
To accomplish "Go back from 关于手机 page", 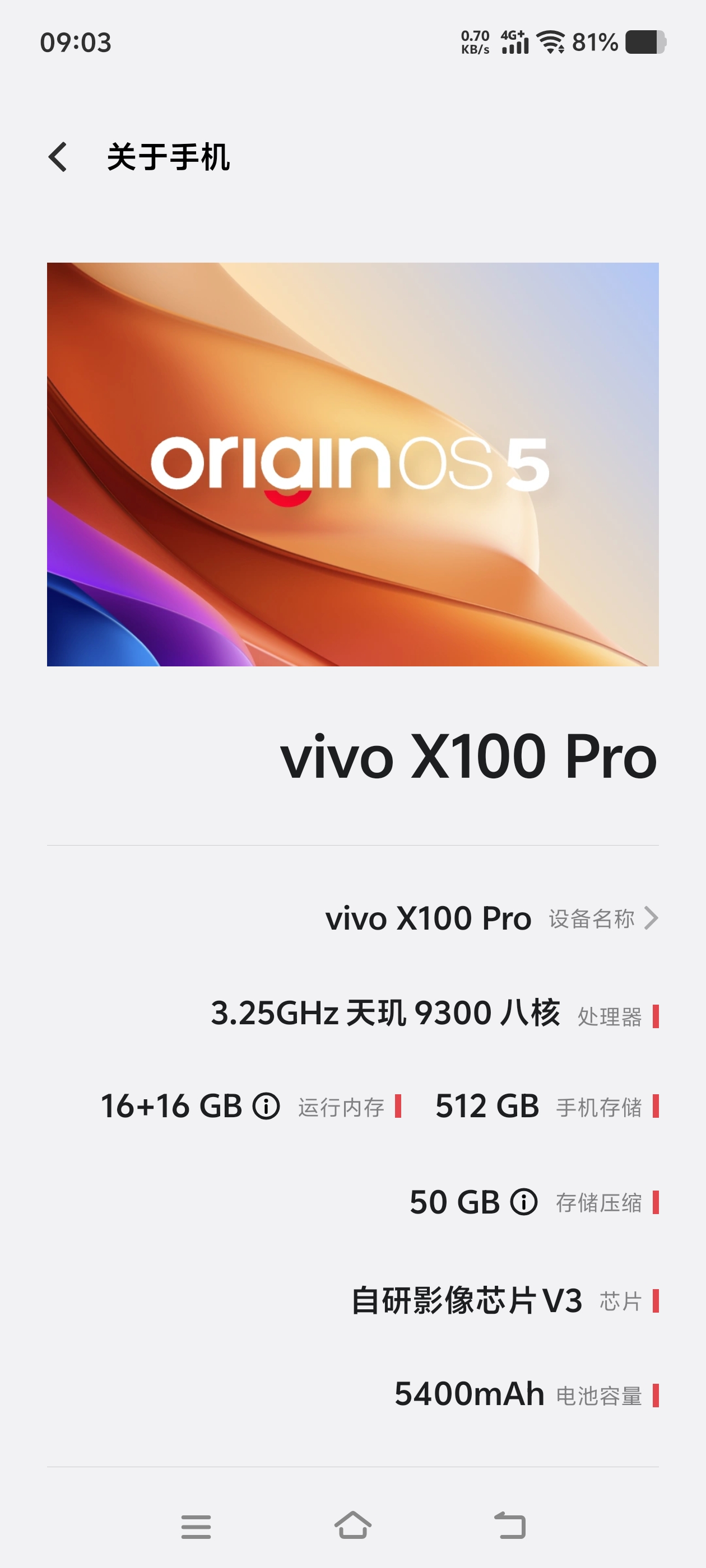I will tap(58, 157).
